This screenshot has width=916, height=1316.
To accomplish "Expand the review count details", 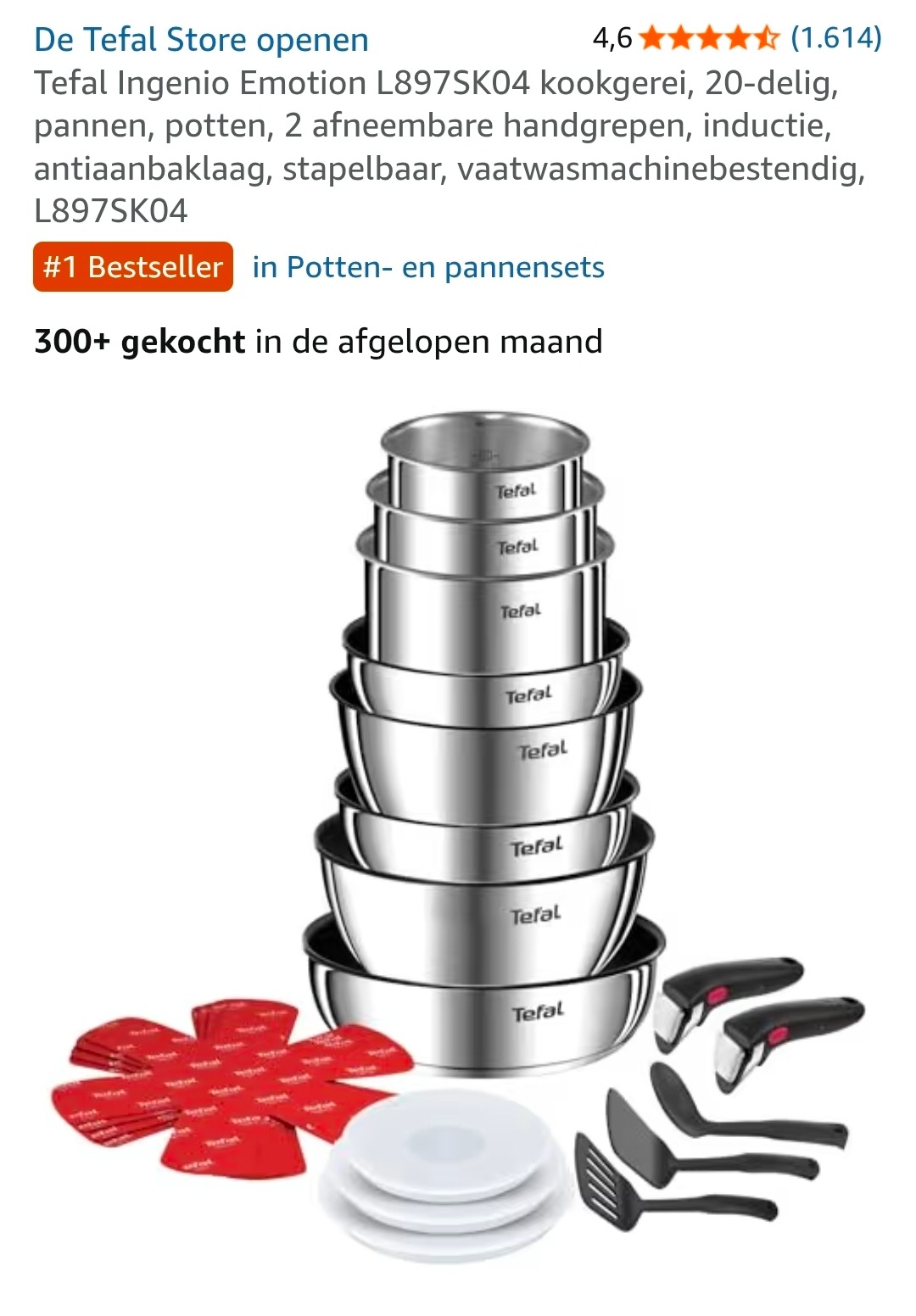I will click(835, 38).
